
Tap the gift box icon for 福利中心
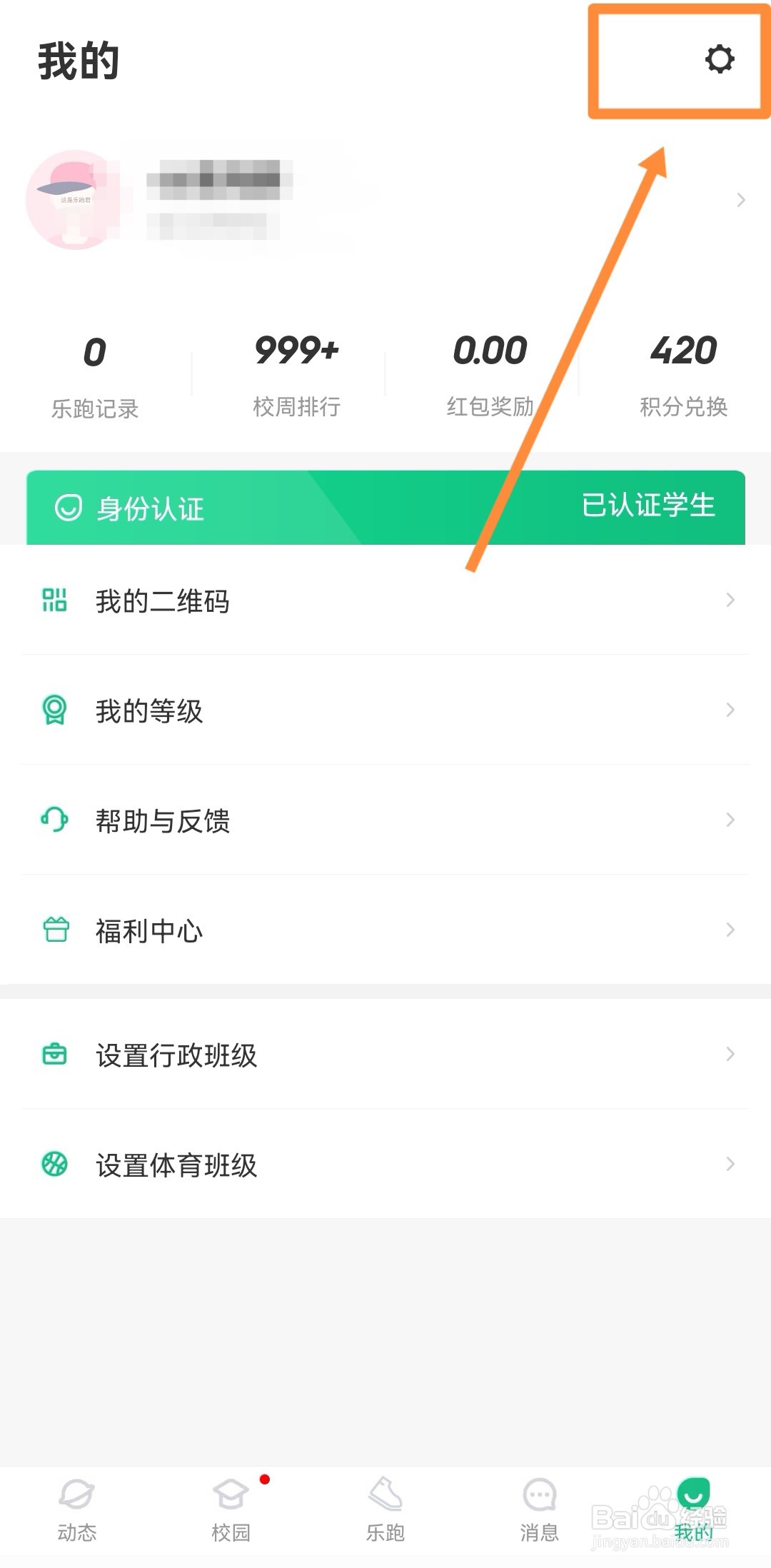[54, 929]
